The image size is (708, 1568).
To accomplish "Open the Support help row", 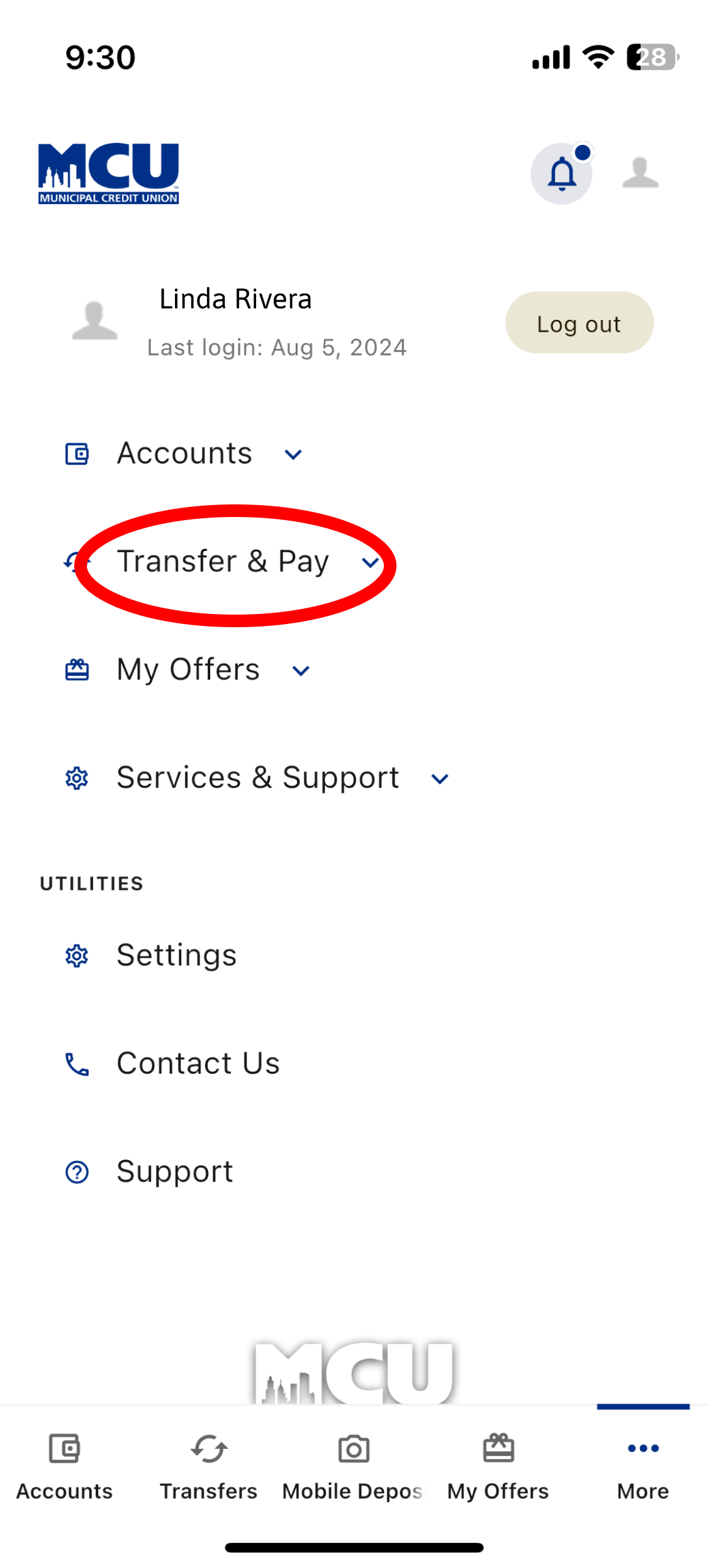I will pos(149,1172).
